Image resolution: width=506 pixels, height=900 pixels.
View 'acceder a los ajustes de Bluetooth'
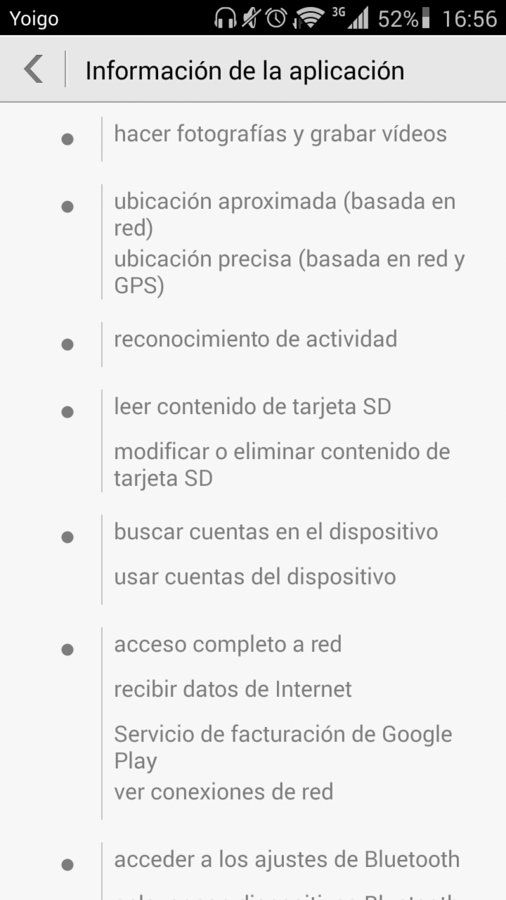click(x=287, y=859)
